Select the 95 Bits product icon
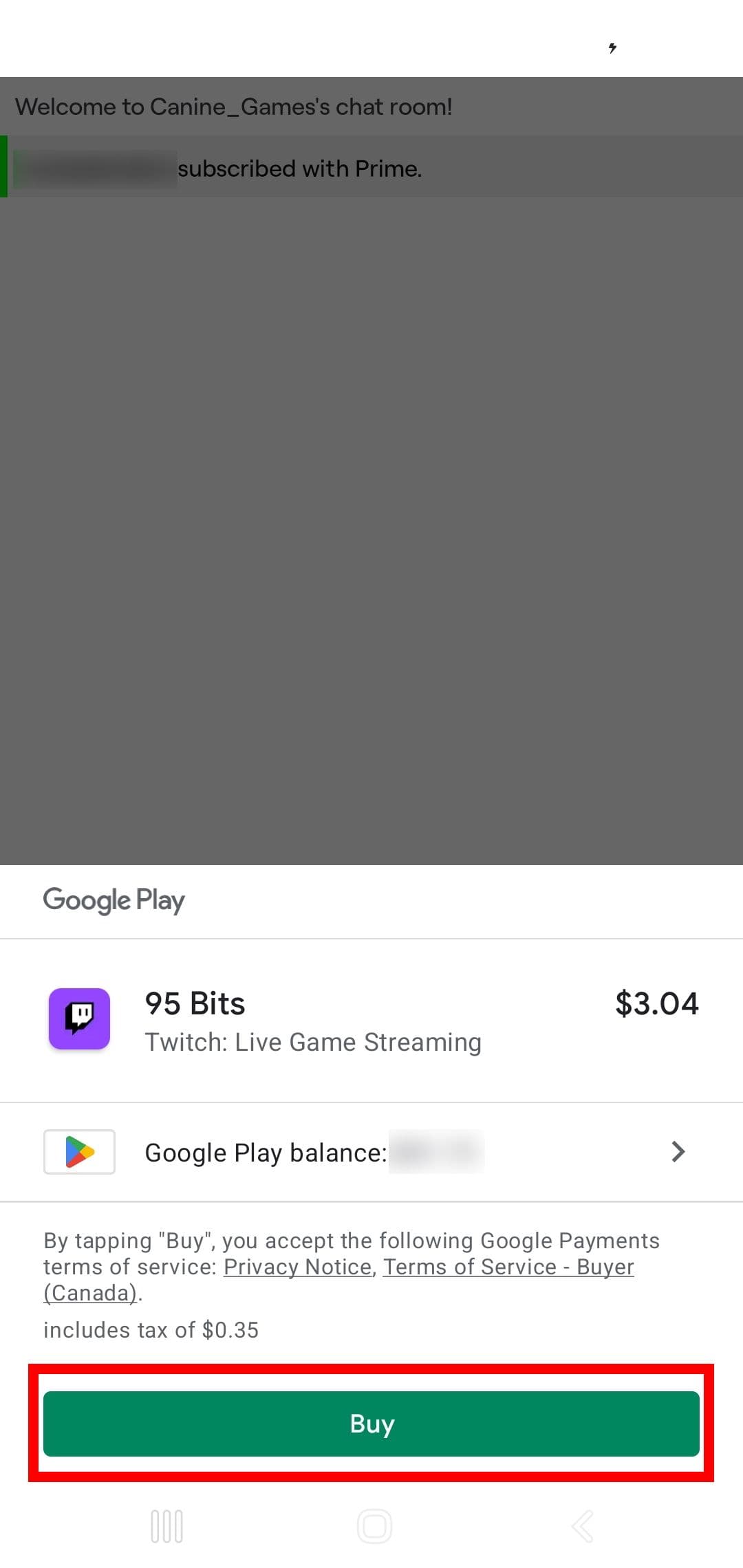This screenshot has height=1568, width=743. click(x=79, y=1019)
